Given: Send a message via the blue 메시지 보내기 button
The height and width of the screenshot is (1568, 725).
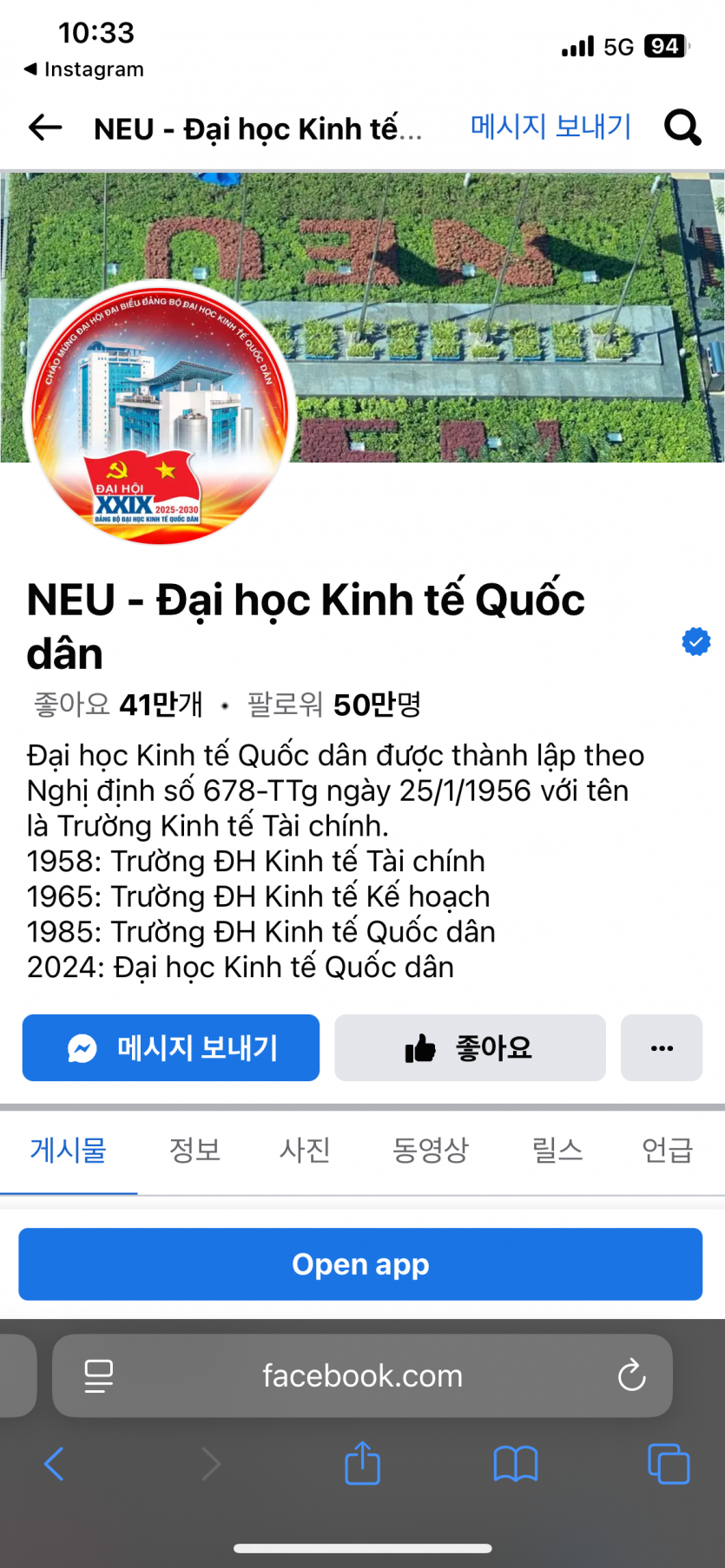Looking at the screenshot, I should point(171,1047).
